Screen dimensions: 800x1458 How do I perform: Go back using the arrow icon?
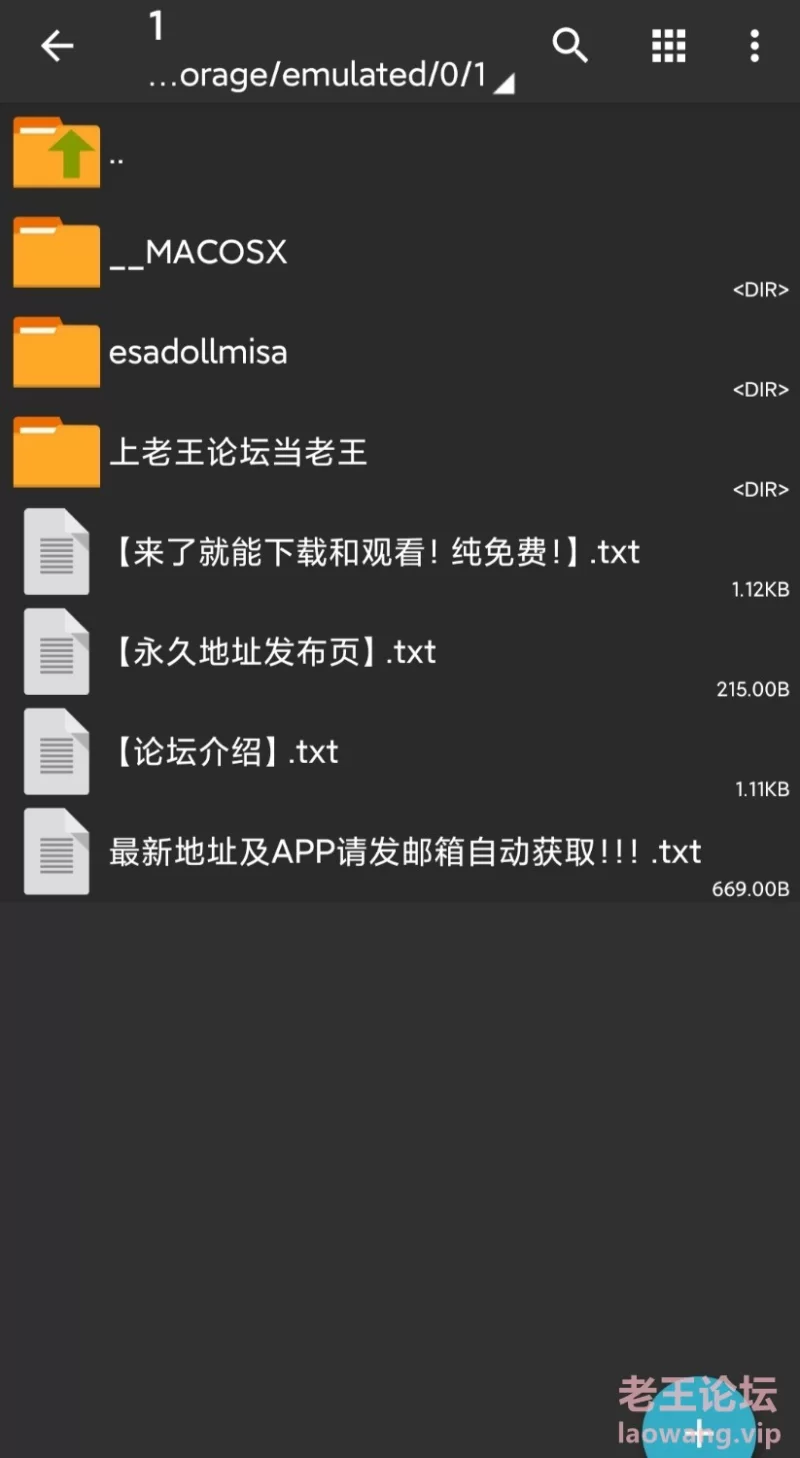click(57, 46)
